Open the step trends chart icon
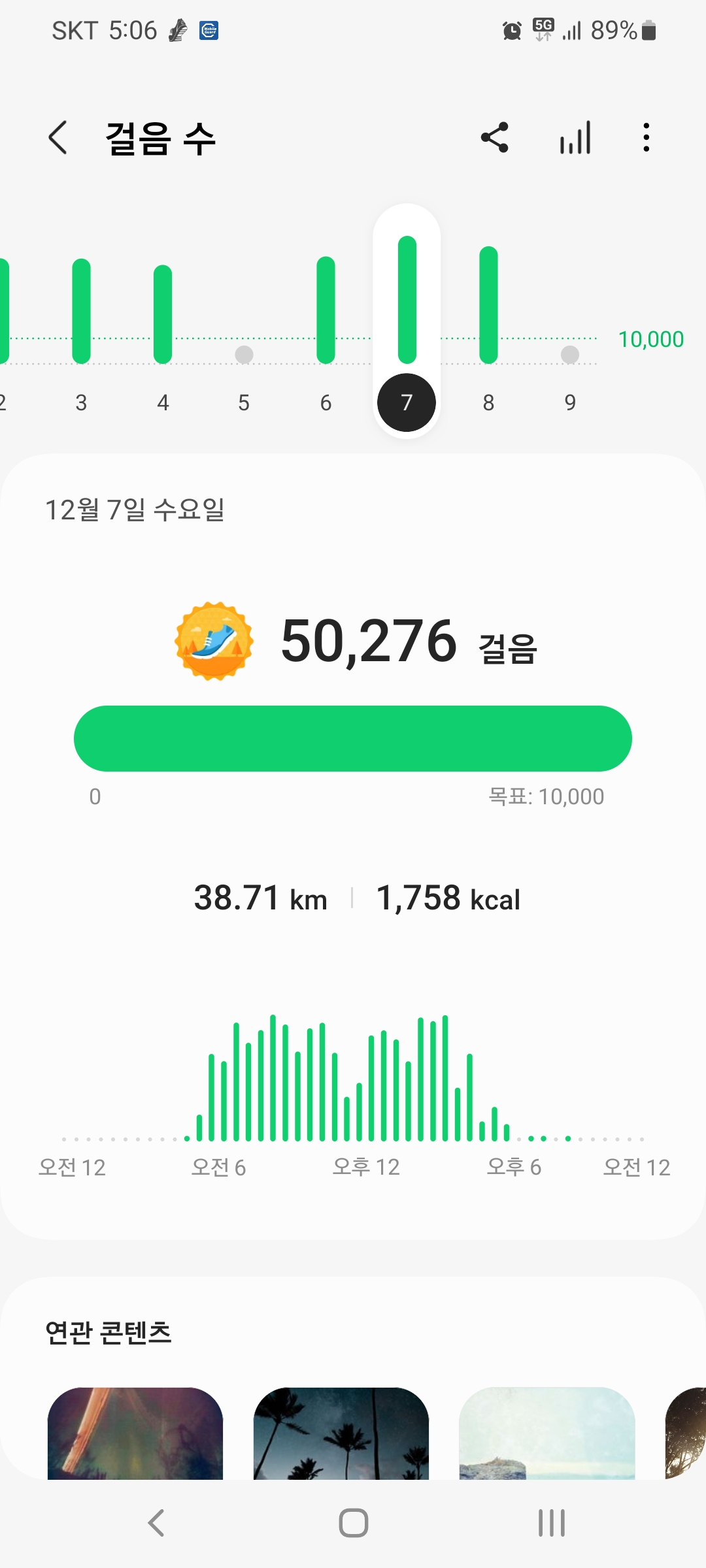The height and width of the screenshot is (1568, 706). tap(575, 138)
